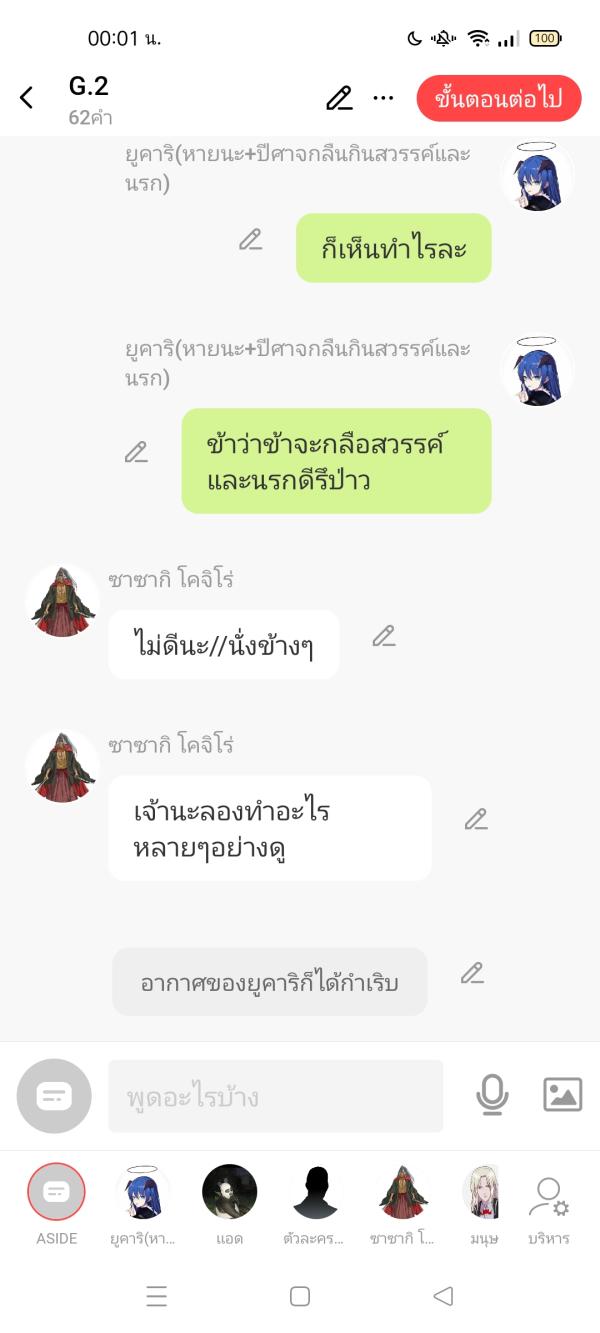Edit the message ไม่ดีนะ//นั่งข้างๆ
Image resolution: width=600 pixels, height=1333 pixels.
pos(384,636)
